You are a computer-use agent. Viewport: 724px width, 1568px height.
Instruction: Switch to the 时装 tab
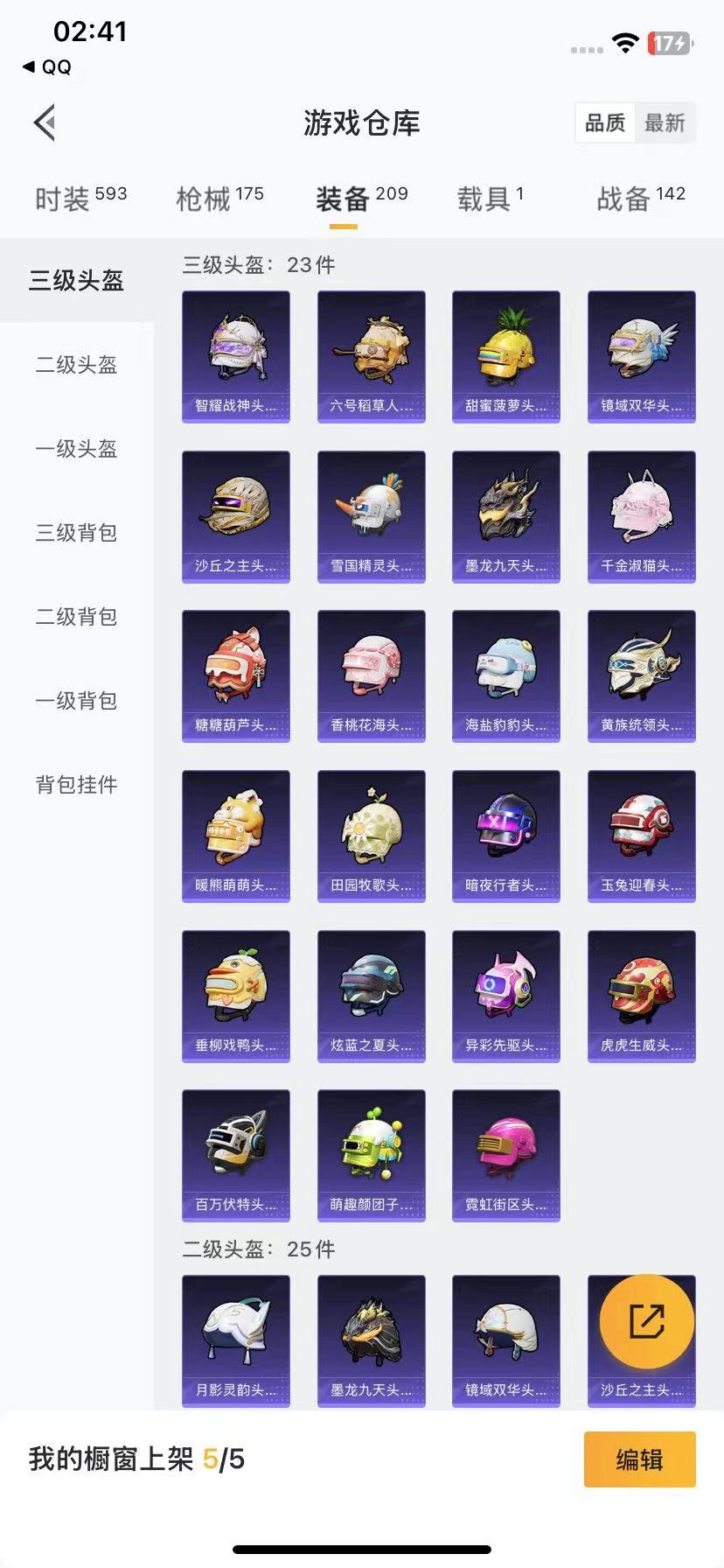(x=80, y=199)
